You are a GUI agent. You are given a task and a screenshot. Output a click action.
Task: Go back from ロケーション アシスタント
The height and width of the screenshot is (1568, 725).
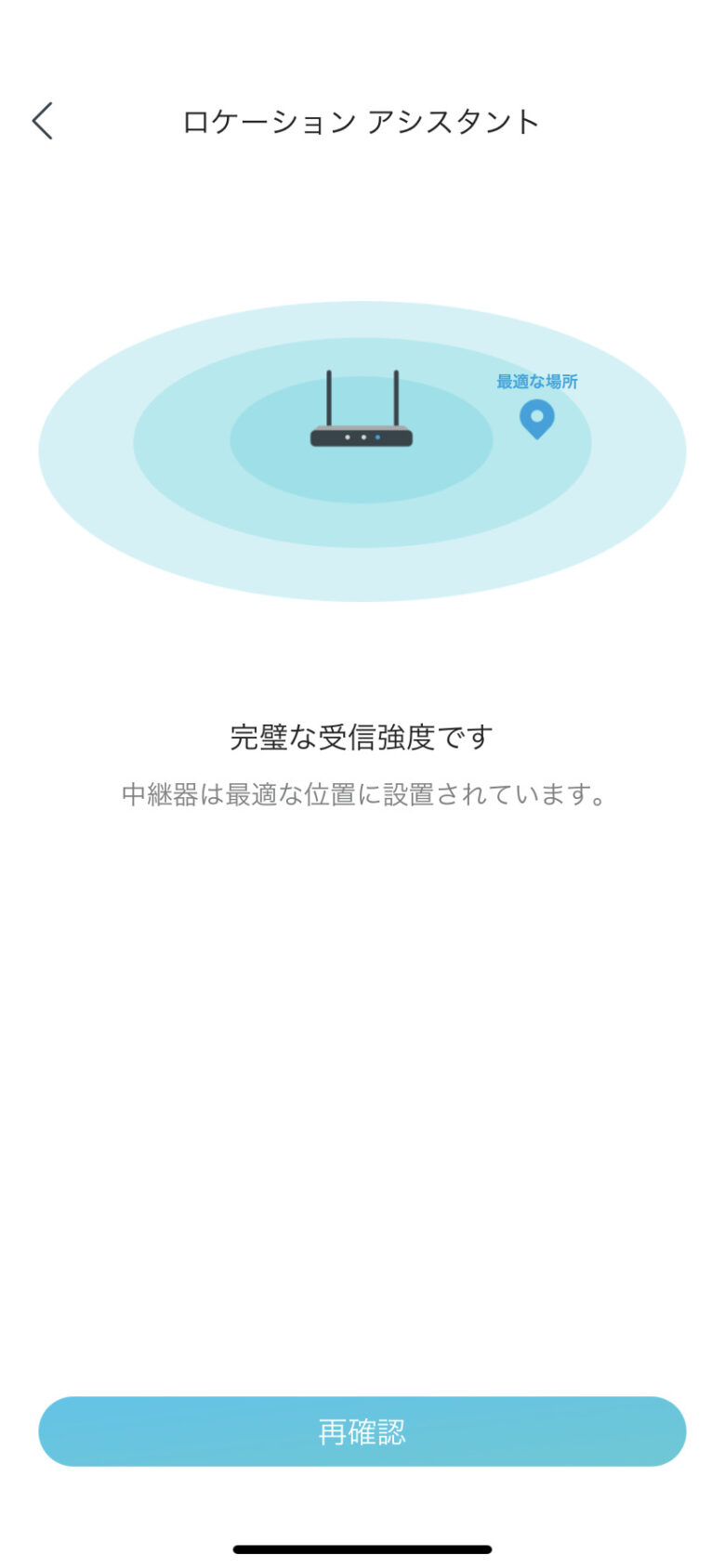pyautogui.click(x=43, y=121)
